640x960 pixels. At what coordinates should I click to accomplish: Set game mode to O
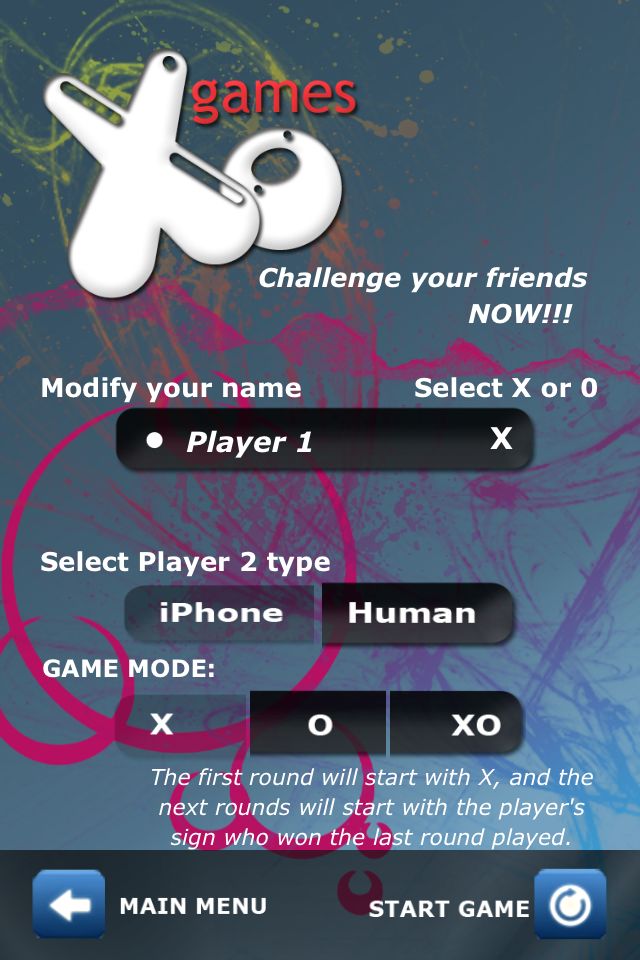click(x=319, y=724)
